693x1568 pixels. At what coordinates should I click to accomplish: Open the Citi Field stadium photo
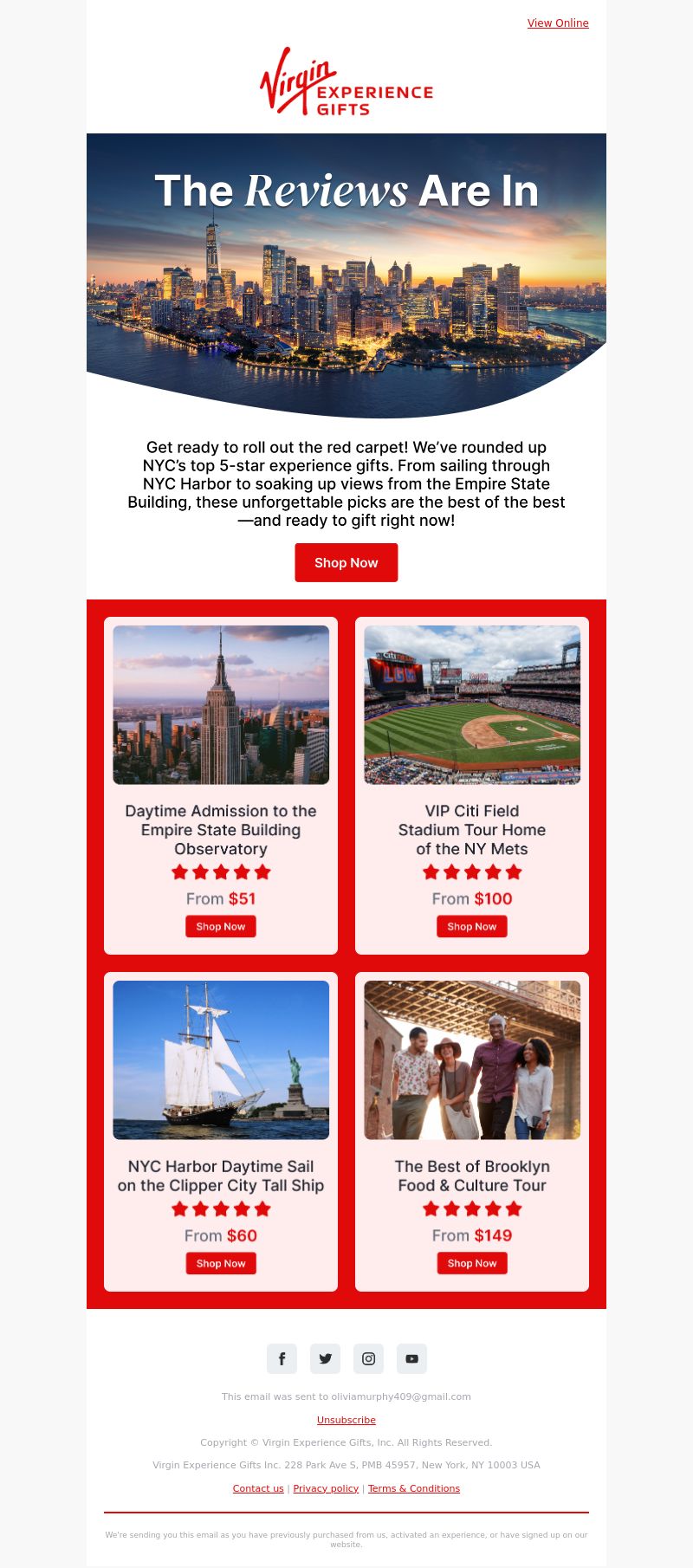tap(472, 705)
